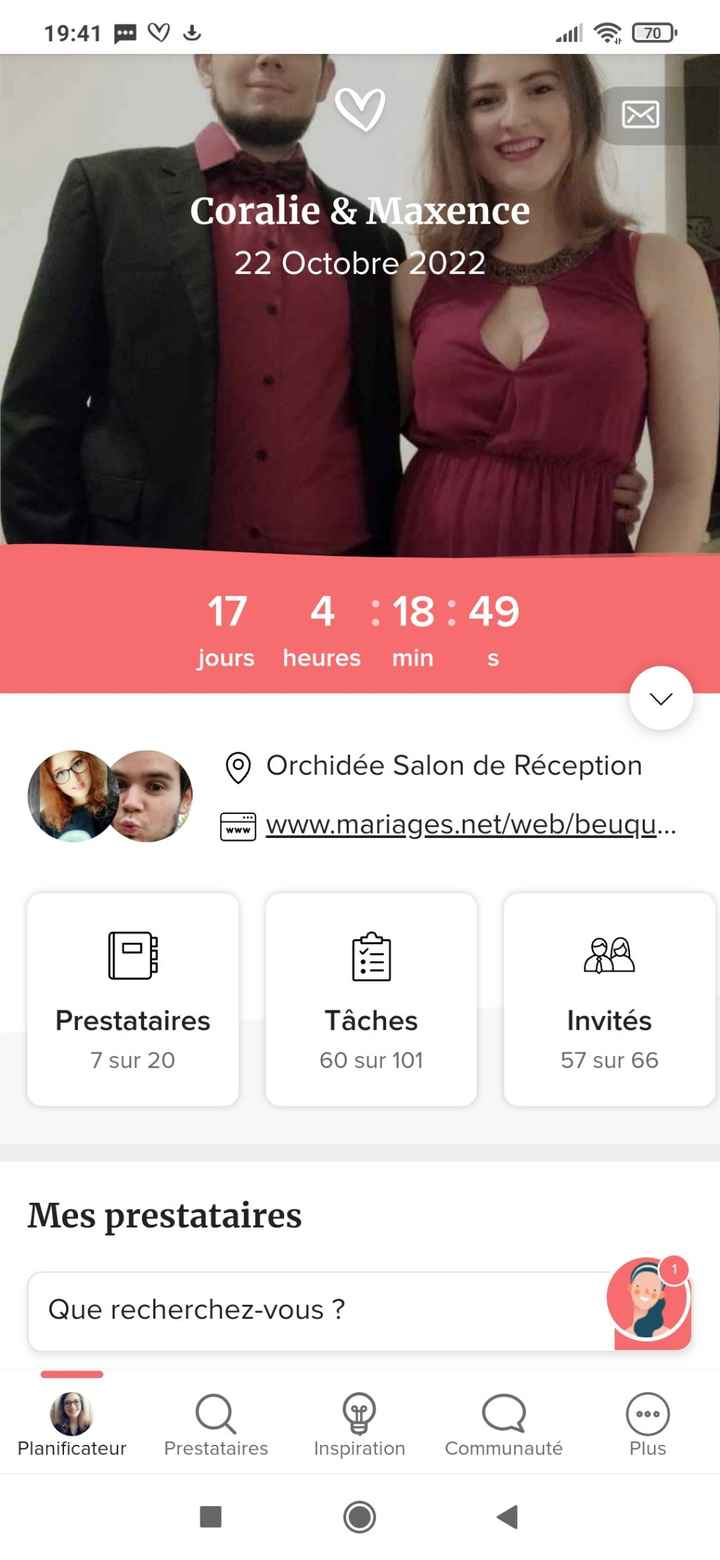Viewport: 720px width, 1560px height.
Task: Expand the countdown chevron arrow
Action: click(x=661, y=698)
